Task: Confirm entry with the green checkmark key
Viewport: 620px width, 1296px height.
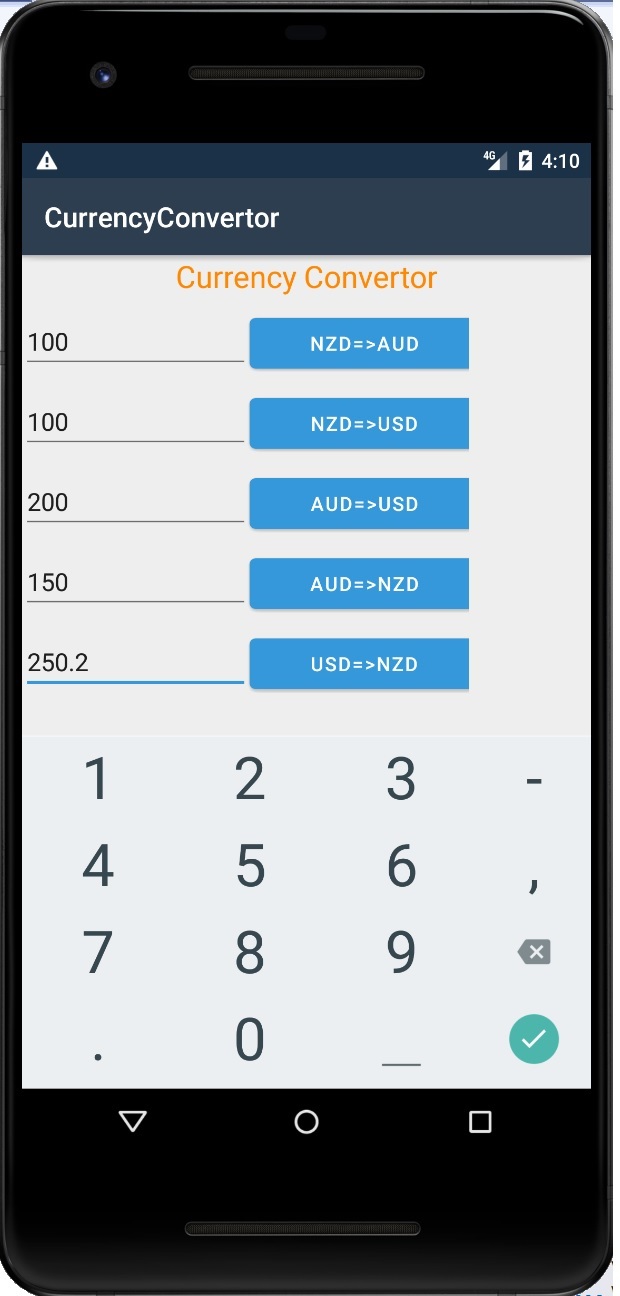Action: [x=534, y=1040]
